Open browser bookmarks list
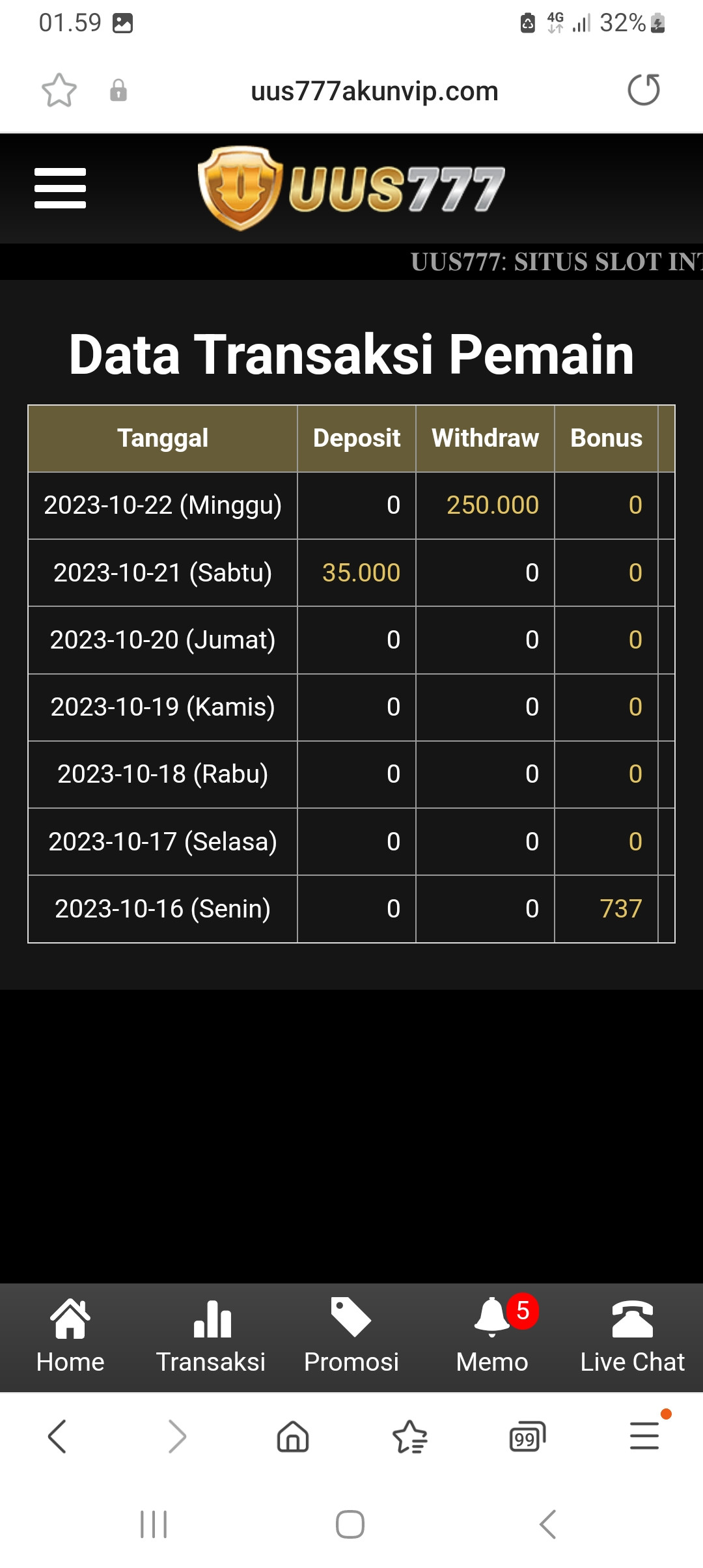703x1568 pixels. (x=410, y=1436)
